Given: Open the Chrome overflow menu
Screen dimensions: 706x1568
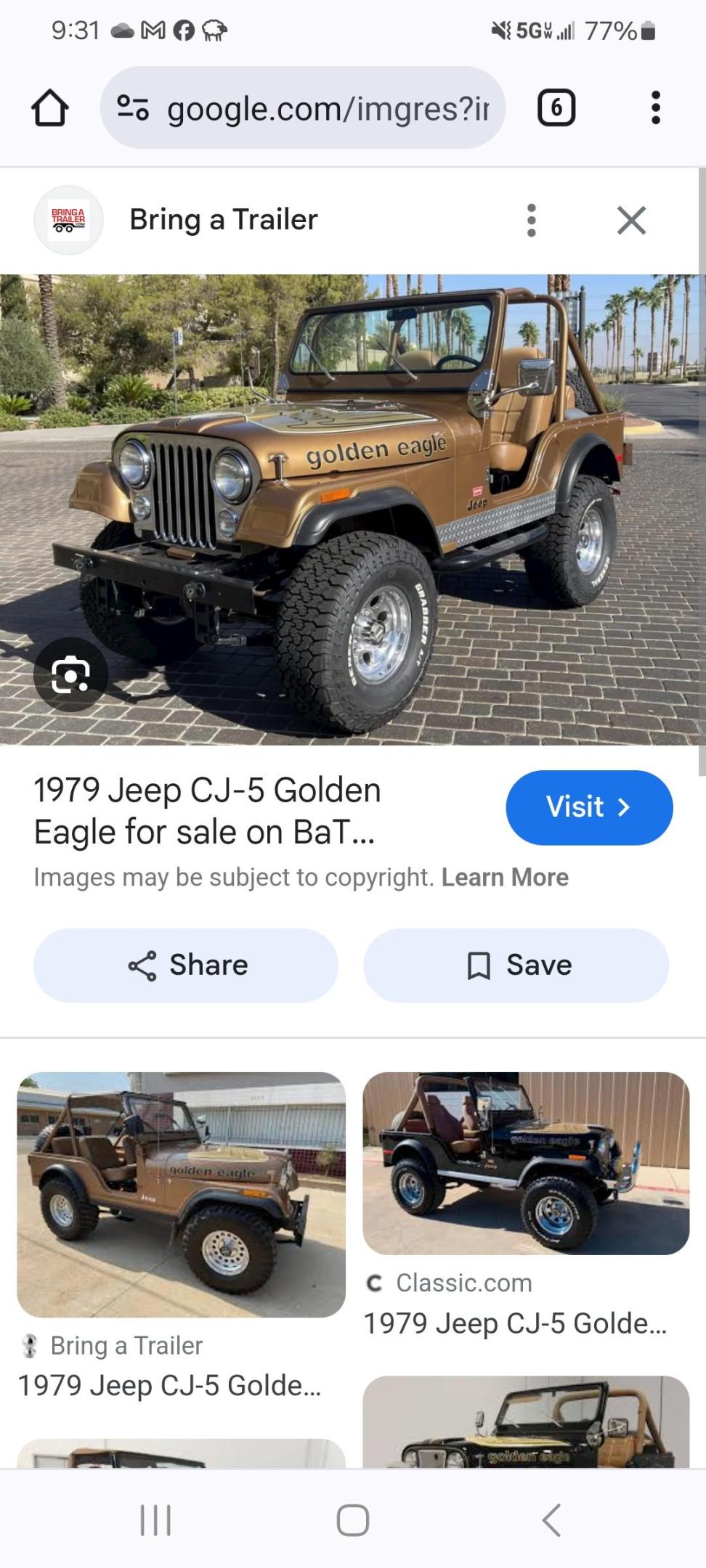Looking at the screenshot, I should click(x=655, y=109).
